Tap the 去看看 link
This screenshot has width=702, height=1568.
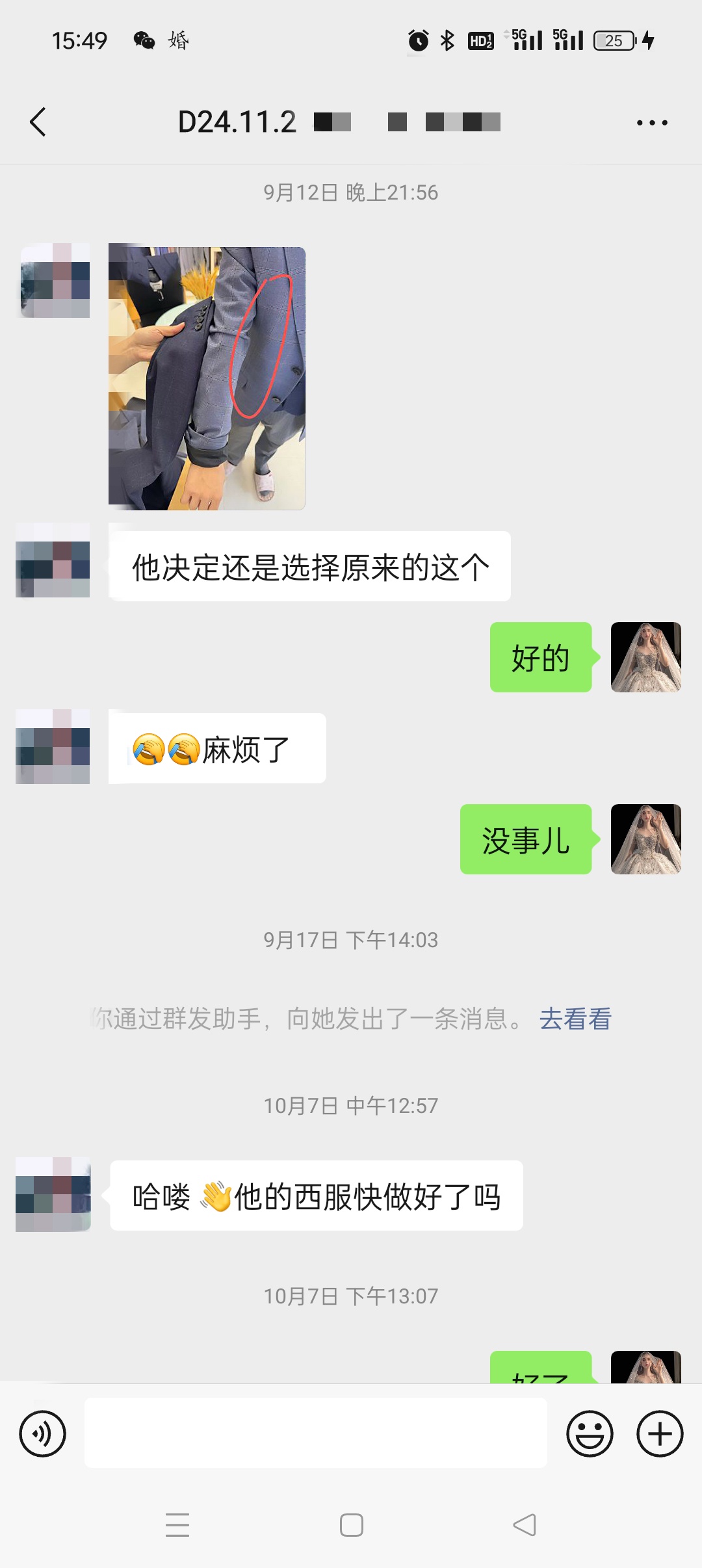[x=575, y=1019]
